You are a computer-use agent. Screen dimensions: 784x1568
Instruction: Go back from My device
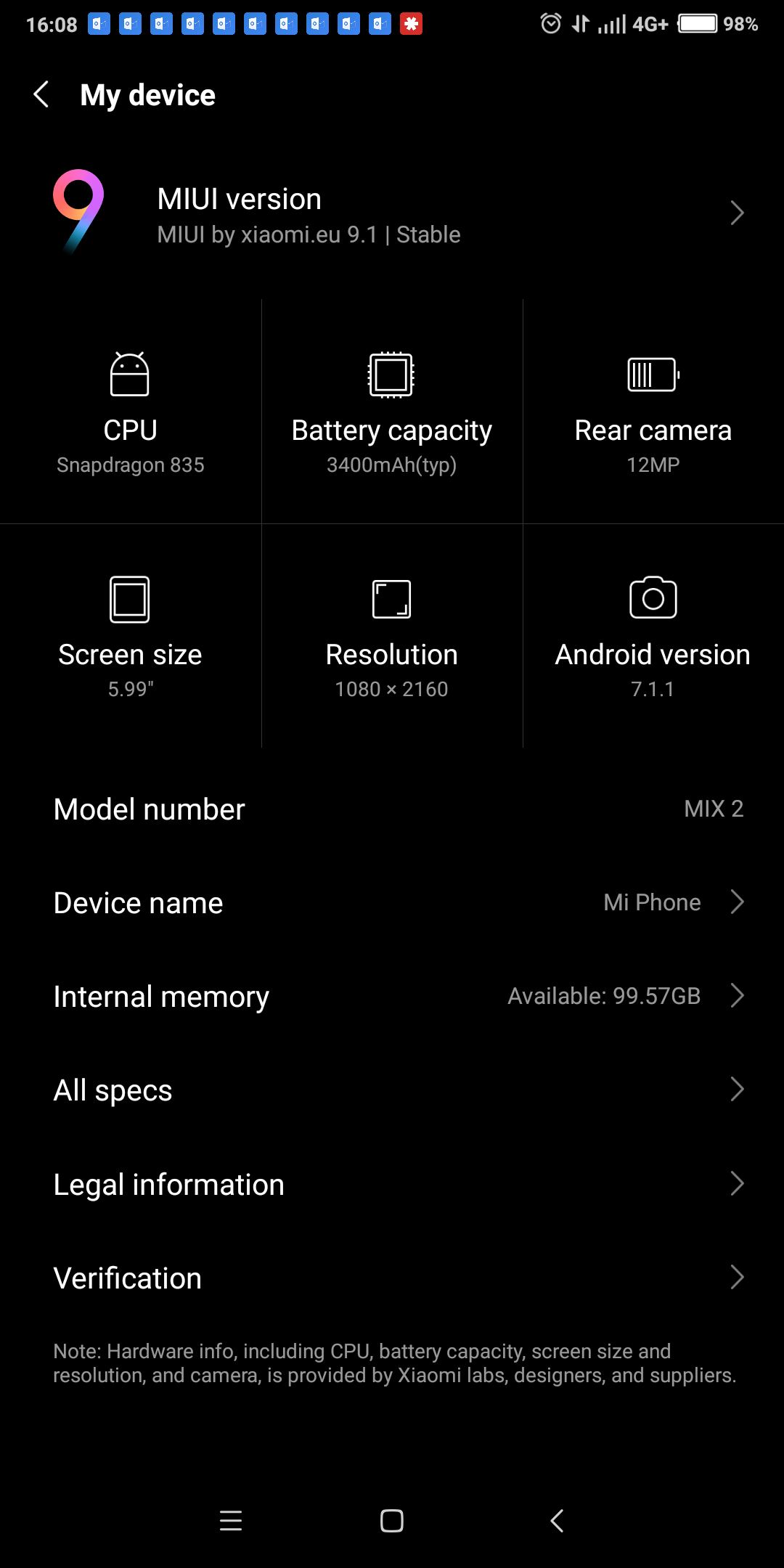(42, 94)
